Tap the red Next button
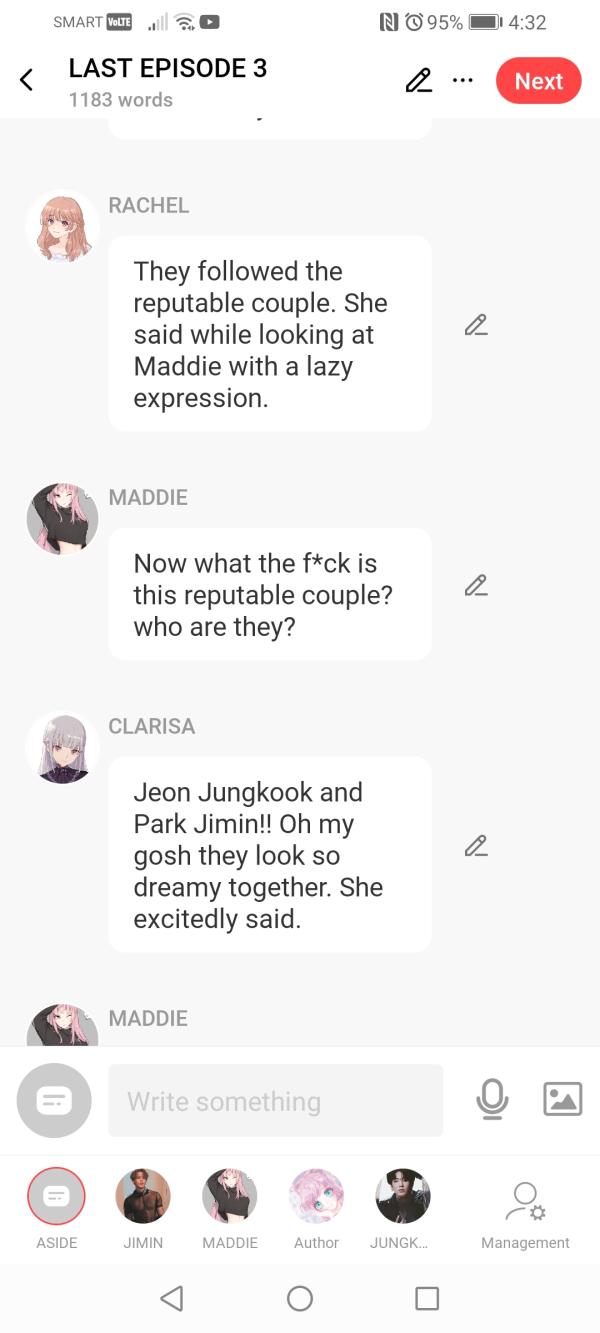 tap(538, 81)
